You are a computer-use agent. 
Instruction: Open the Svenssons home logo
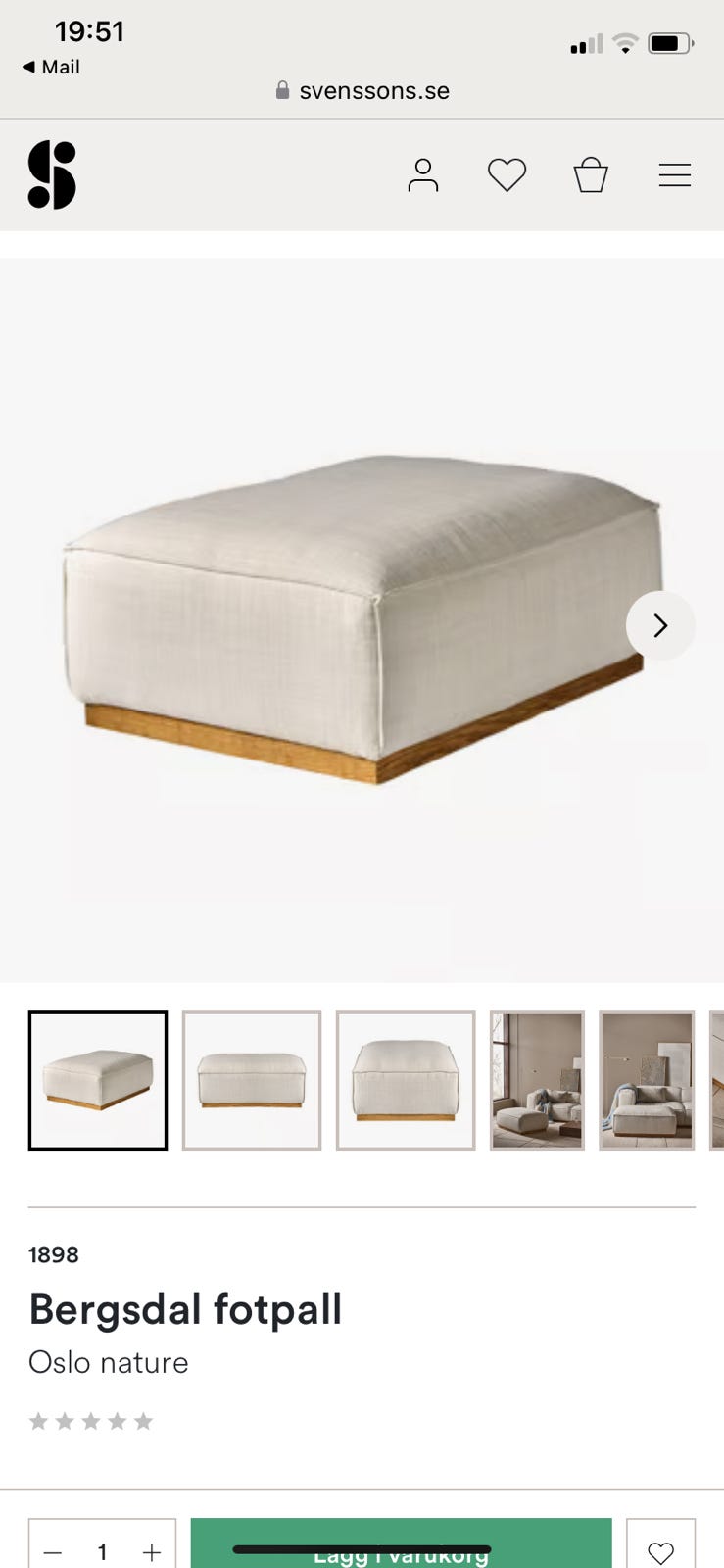[52, 175]
